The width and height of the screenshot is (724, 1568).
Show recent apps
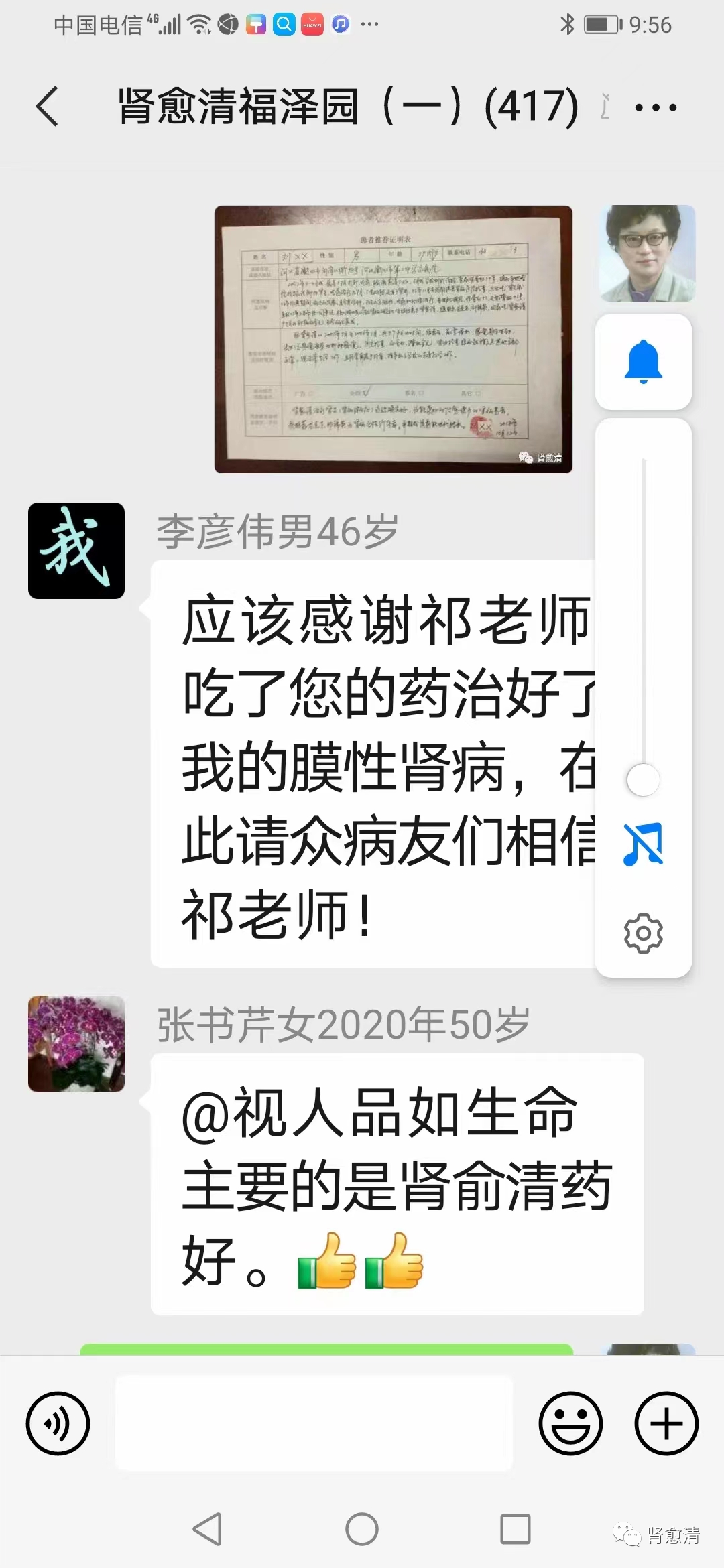(516, 1529)
